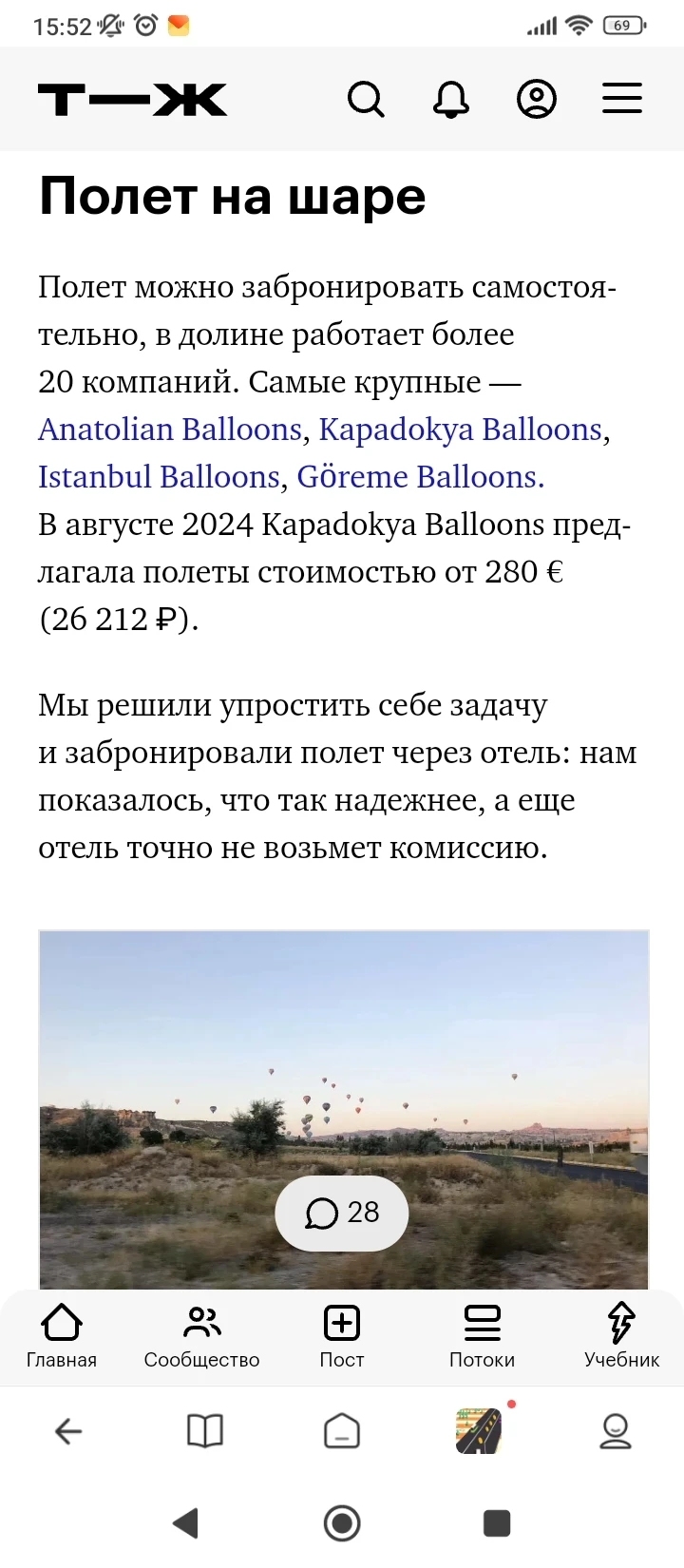684x1568 pixels.
Task: Open the browser home button
Action: click(342, 1430)
